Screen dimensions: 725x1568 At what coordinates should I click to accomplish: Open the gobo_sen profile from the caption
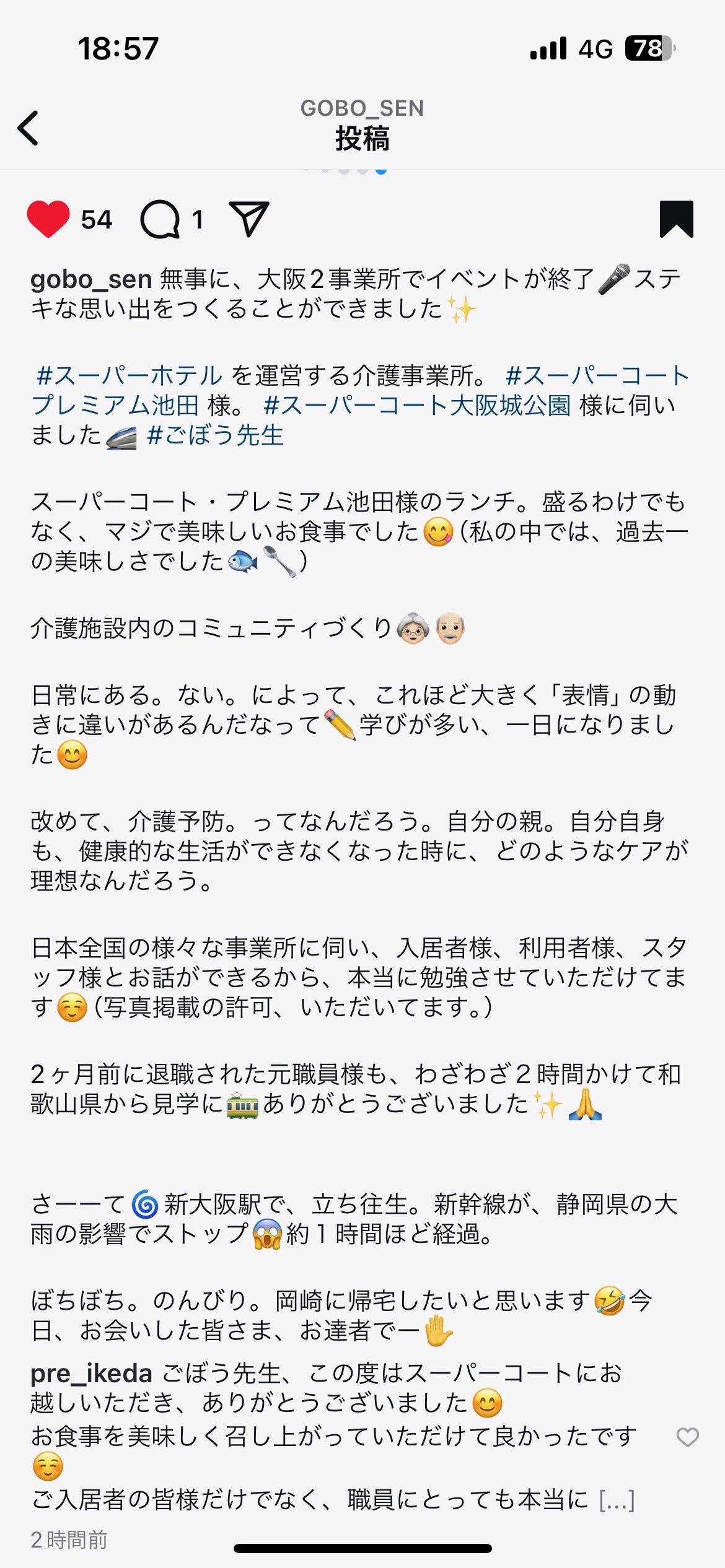91,280
